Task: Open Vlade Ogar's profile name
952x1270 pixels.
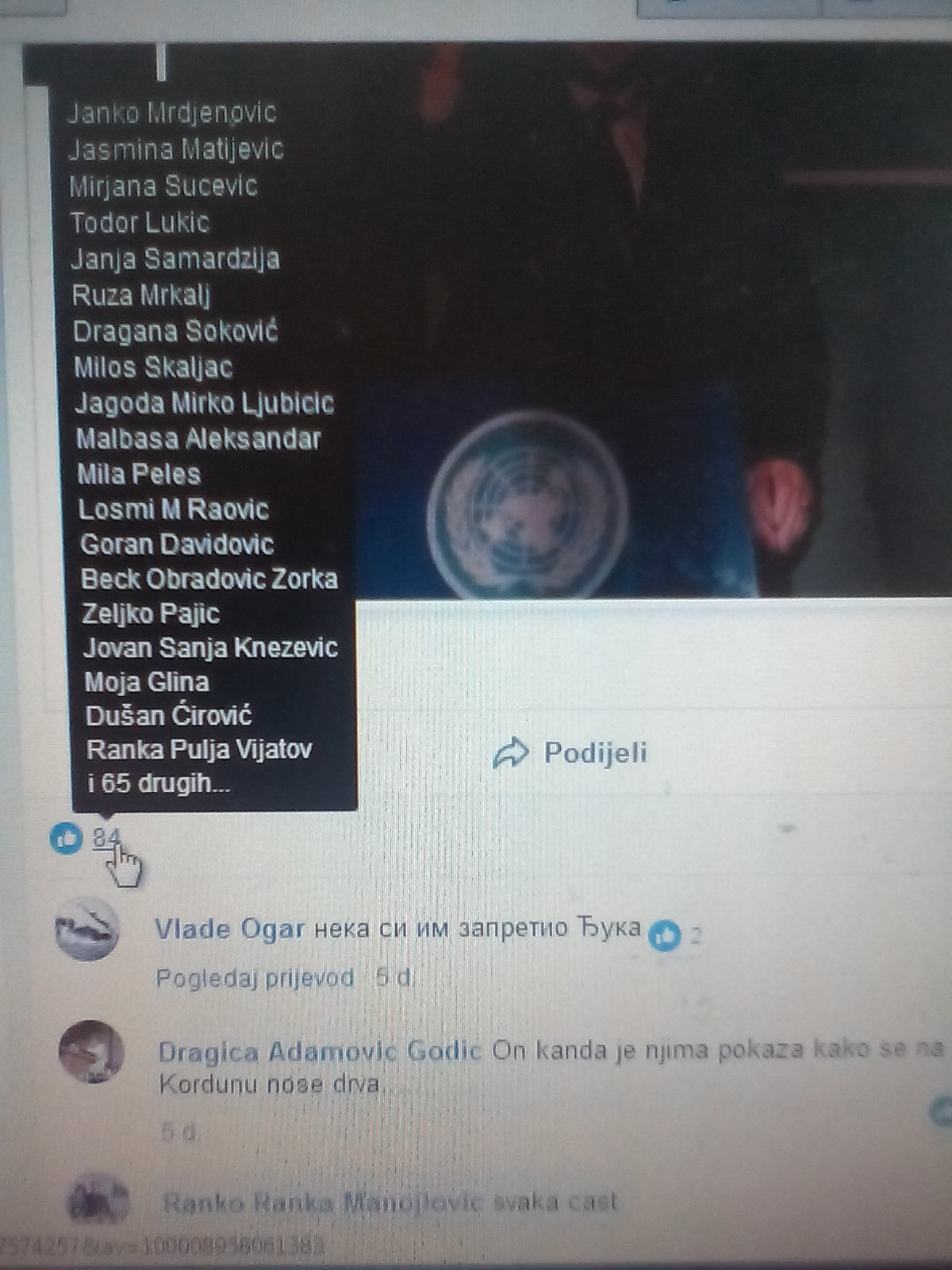Action: (x=229, y=929)
